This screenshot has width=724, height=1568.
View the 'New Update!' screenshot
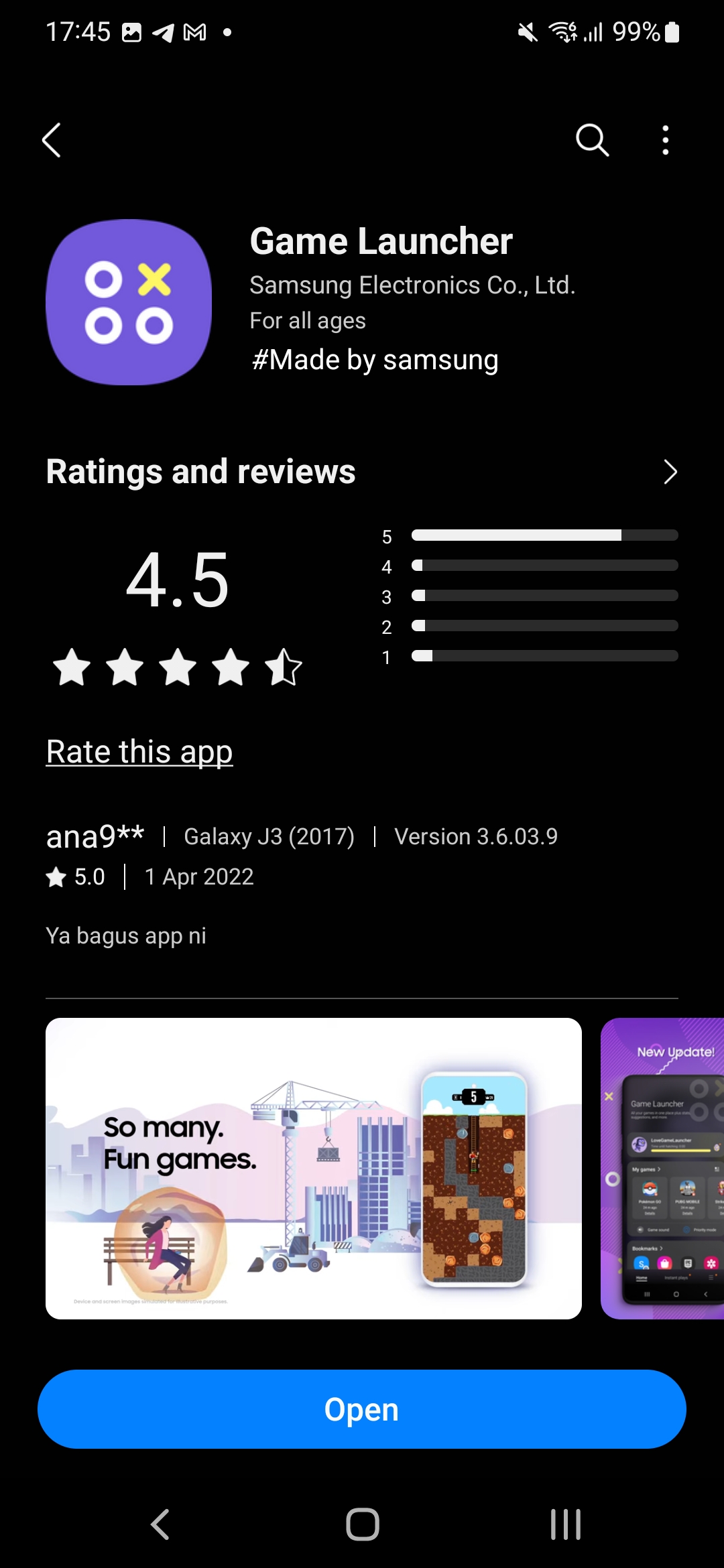[x=662, y=1169]
